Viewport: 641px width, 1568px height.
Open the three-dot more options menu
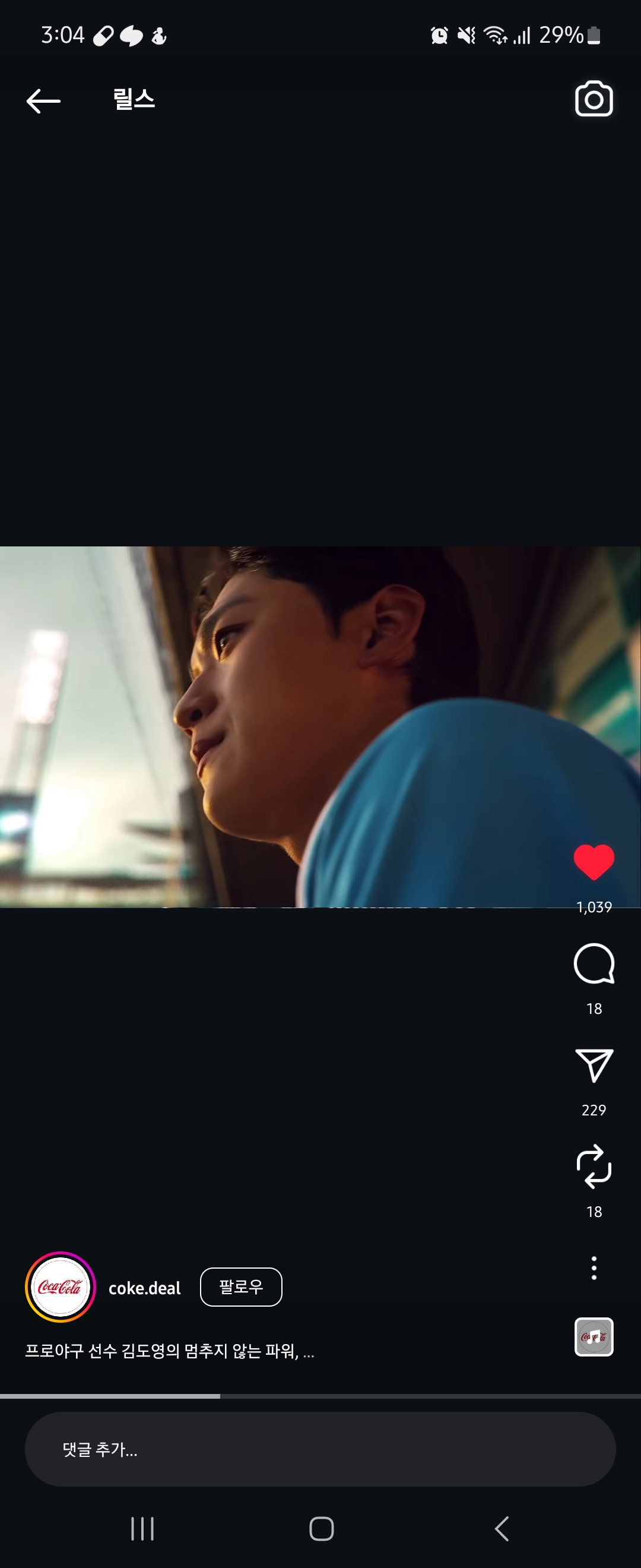click(x=594, y=1268)
